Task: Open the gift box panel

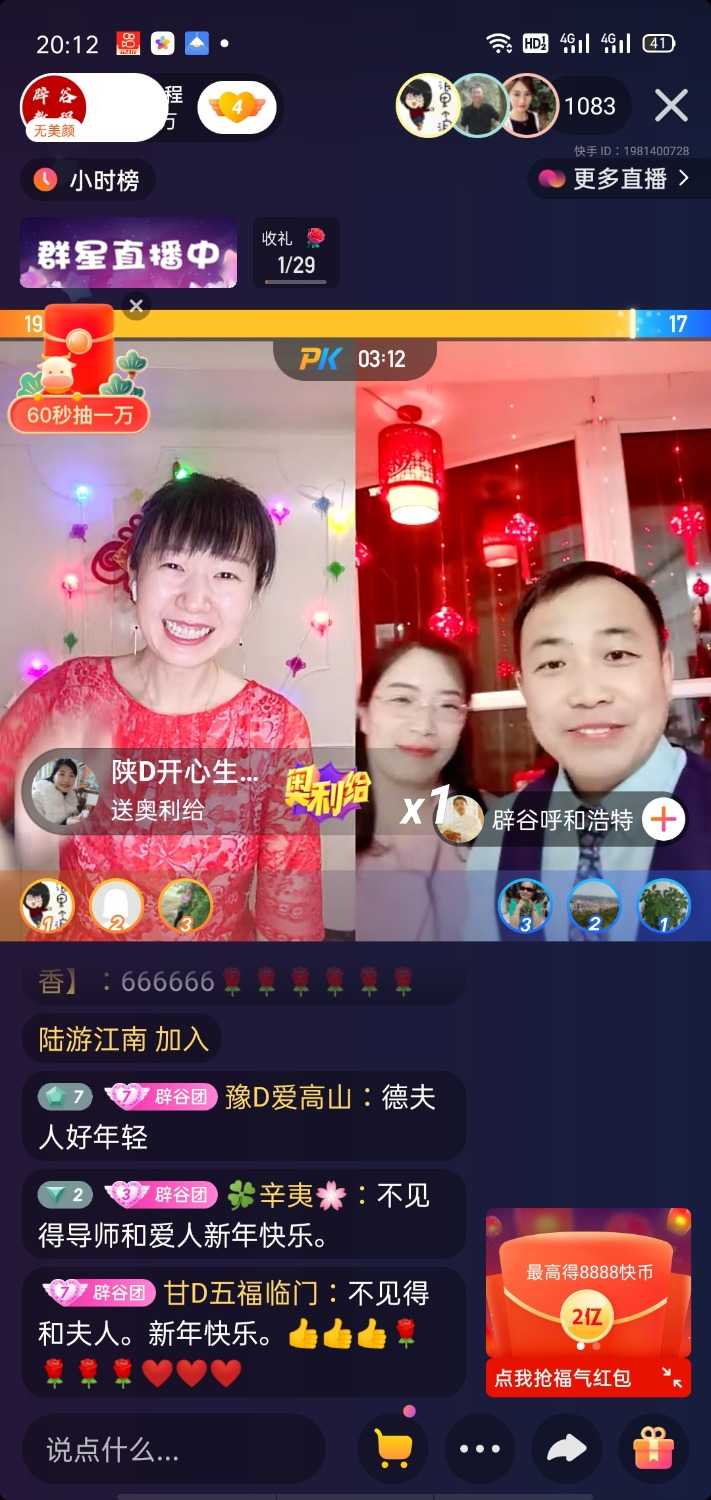Action: [653, 1448]
